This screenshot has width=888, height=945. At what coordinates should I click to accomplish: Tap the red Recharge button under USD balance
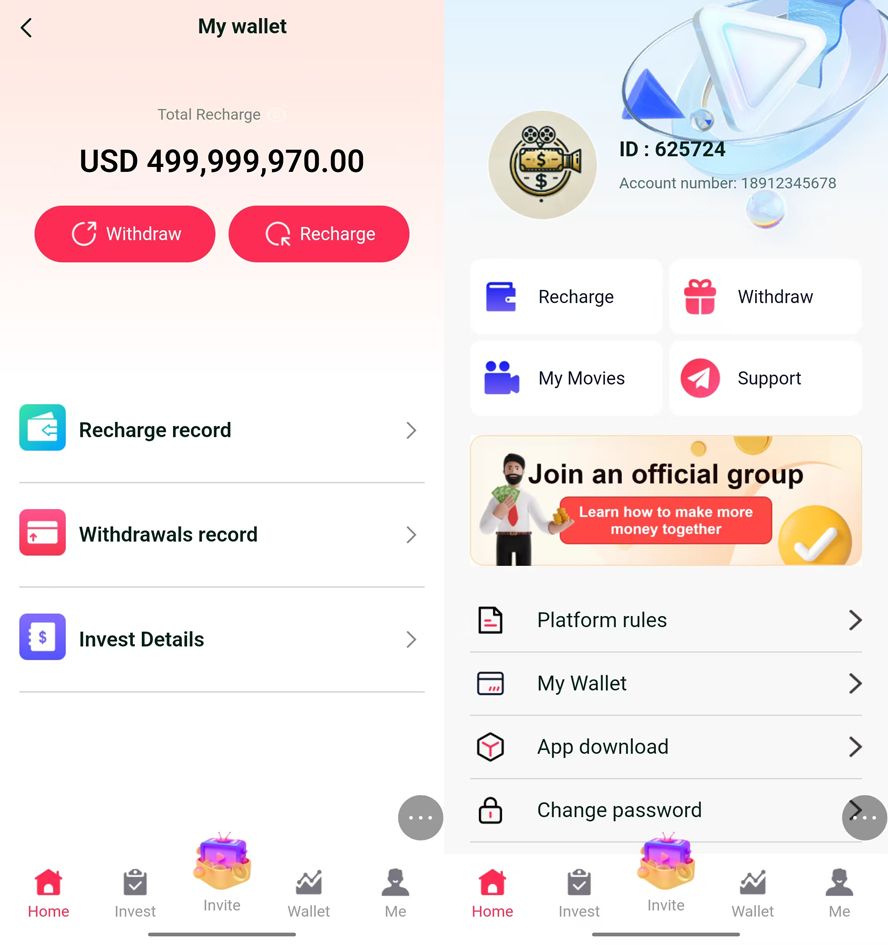[319, 234]
